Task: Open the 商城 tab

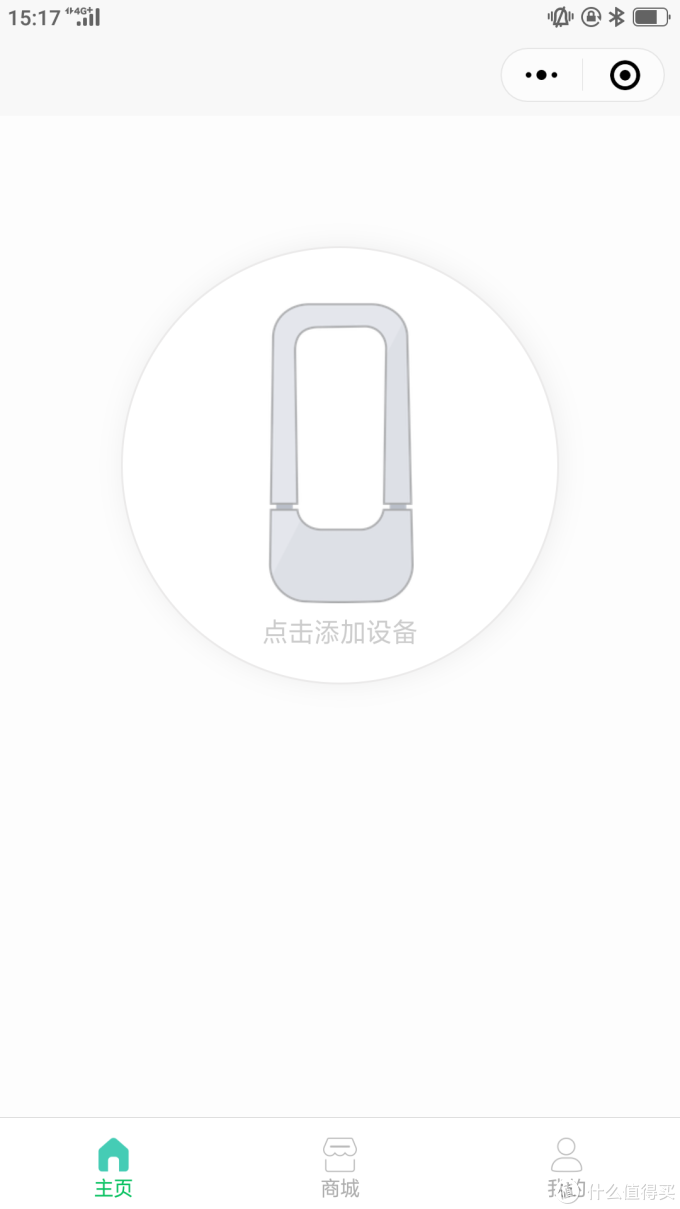Action: pyautogui.click(x=340, y=1167)
